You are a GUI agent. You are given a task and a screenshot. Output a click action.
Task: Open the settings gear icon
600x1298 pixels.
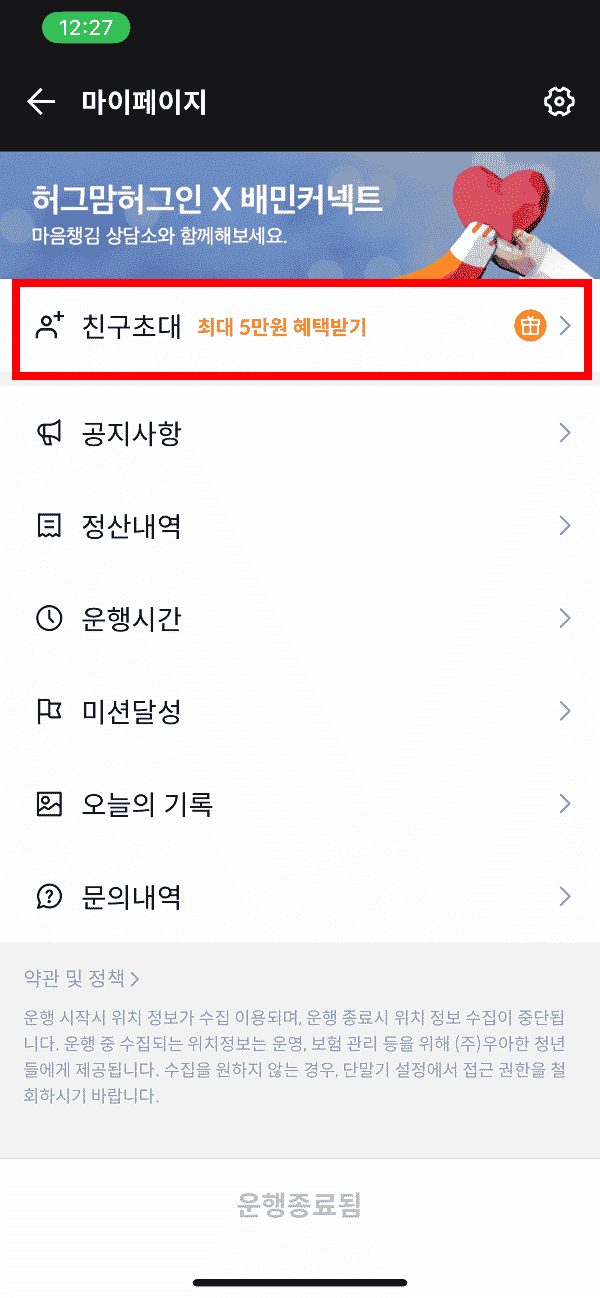[x=559, y=102]
